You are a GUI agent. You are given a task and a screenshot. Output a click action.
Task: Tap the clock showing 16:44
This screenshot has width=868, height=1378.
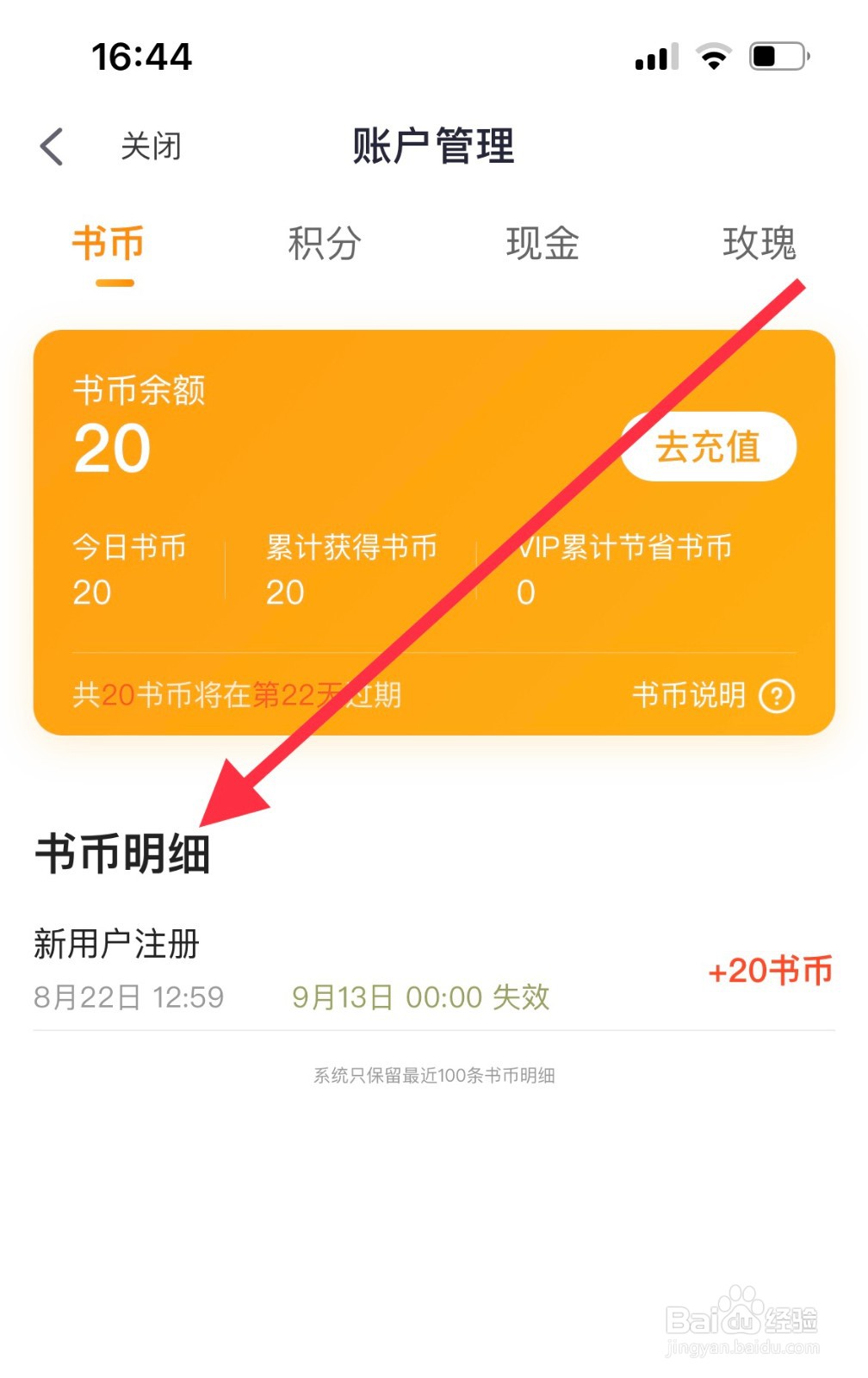142,55
